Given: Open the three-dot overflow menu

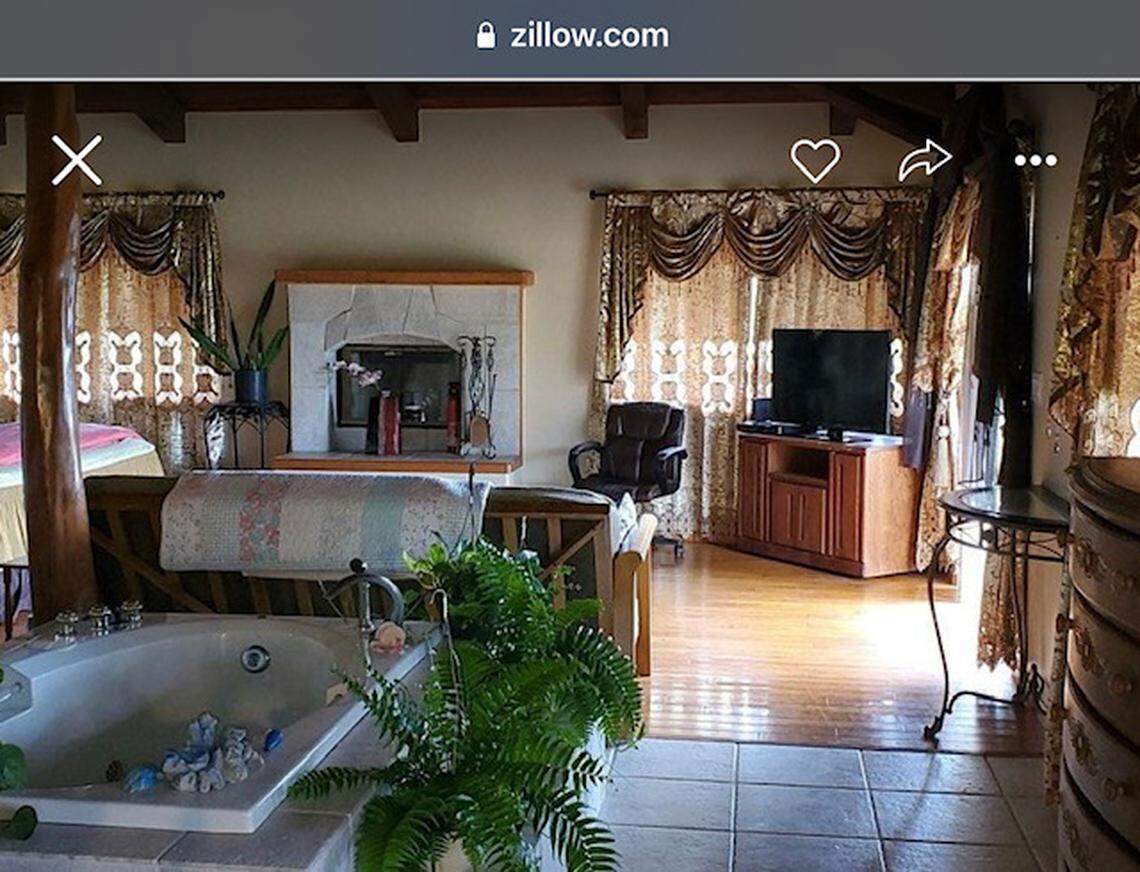Looking at the screenshot, I should tap(1035, 160).
